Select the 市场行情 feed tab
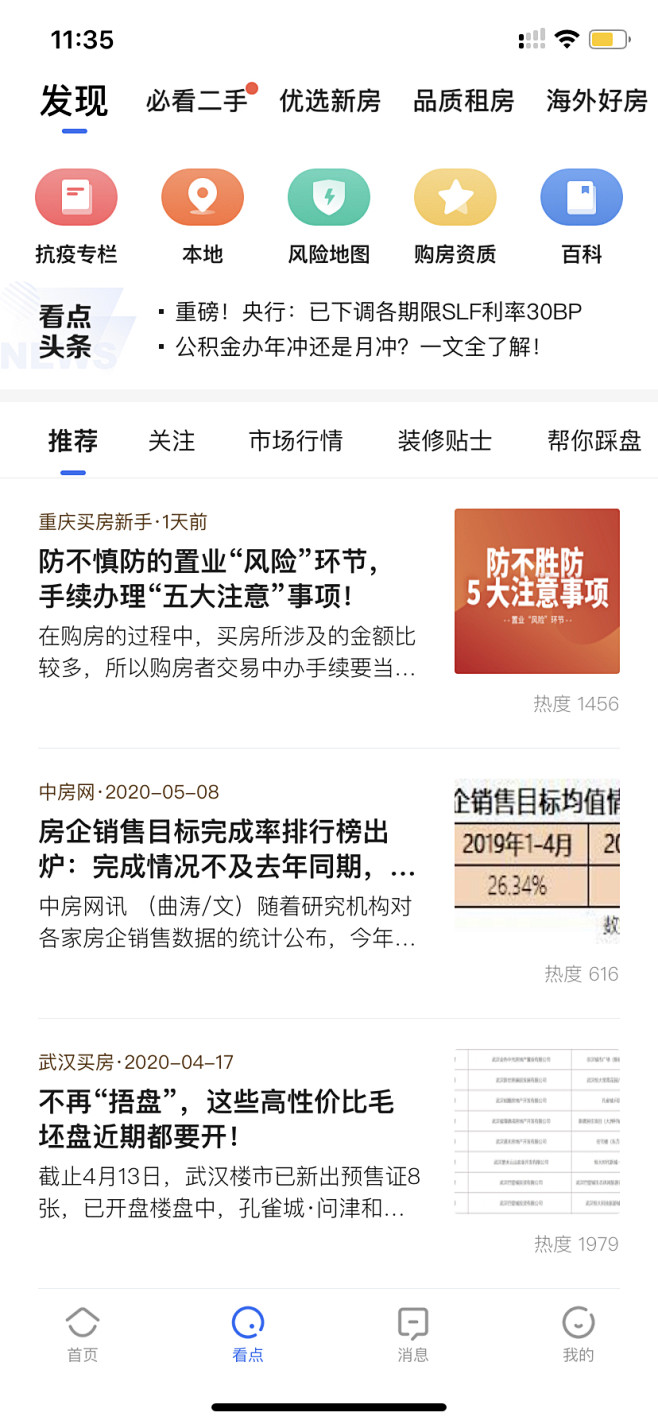The height and width of the screenshot is (1424, 658). pyautogui.click(x=296, y=441)
